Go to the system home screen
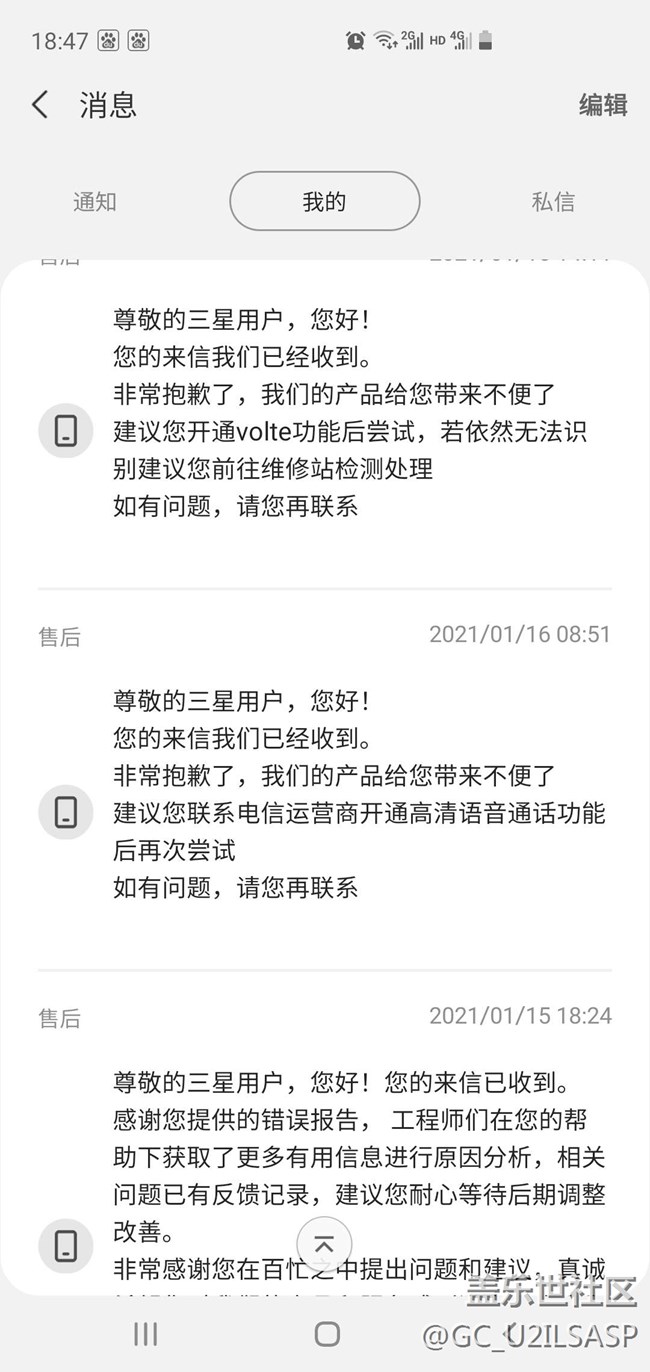The image size is (650, 1372). click(x=327, y=1333)
